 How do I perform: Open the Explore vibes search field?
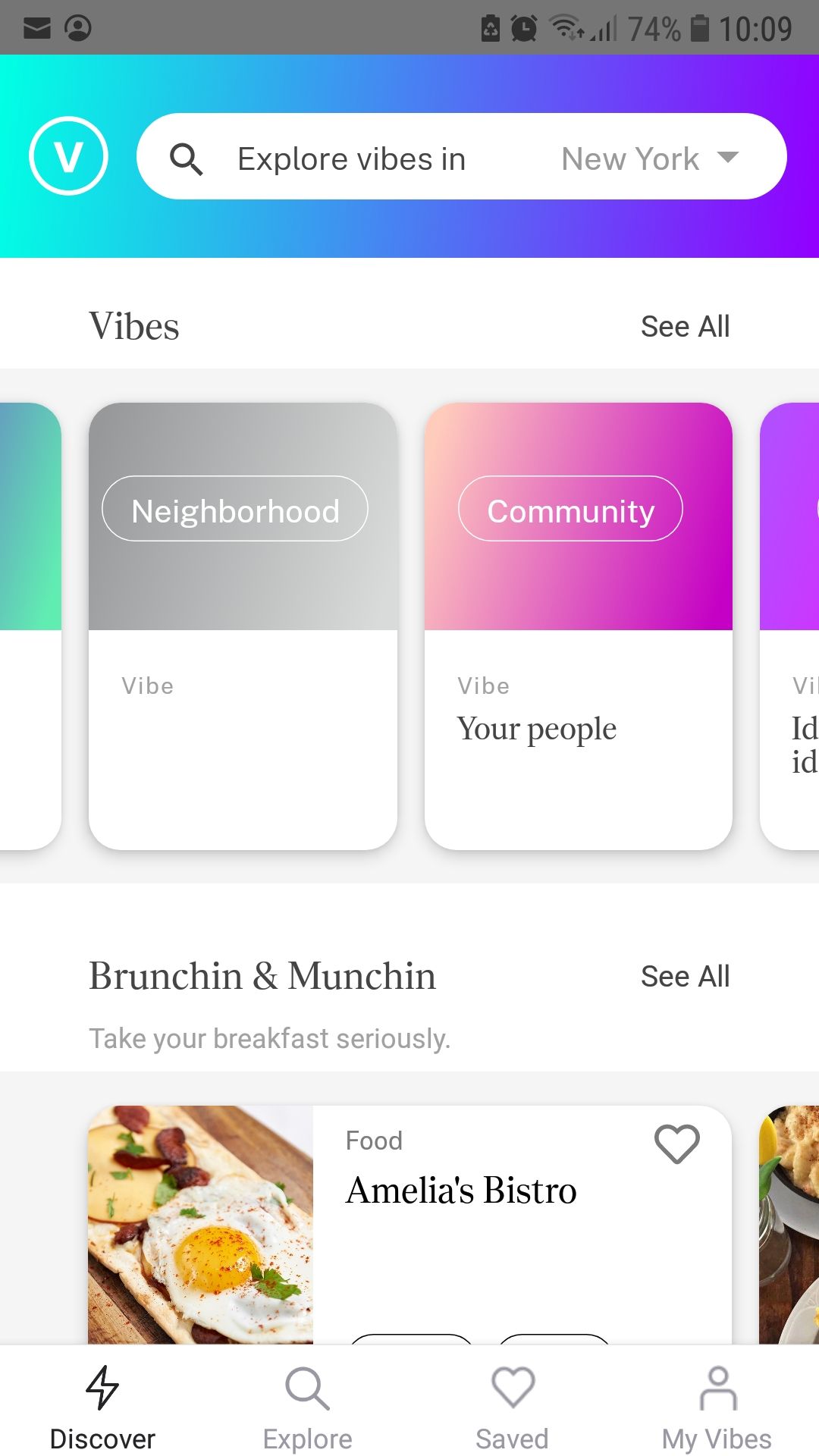coord(351,159)
